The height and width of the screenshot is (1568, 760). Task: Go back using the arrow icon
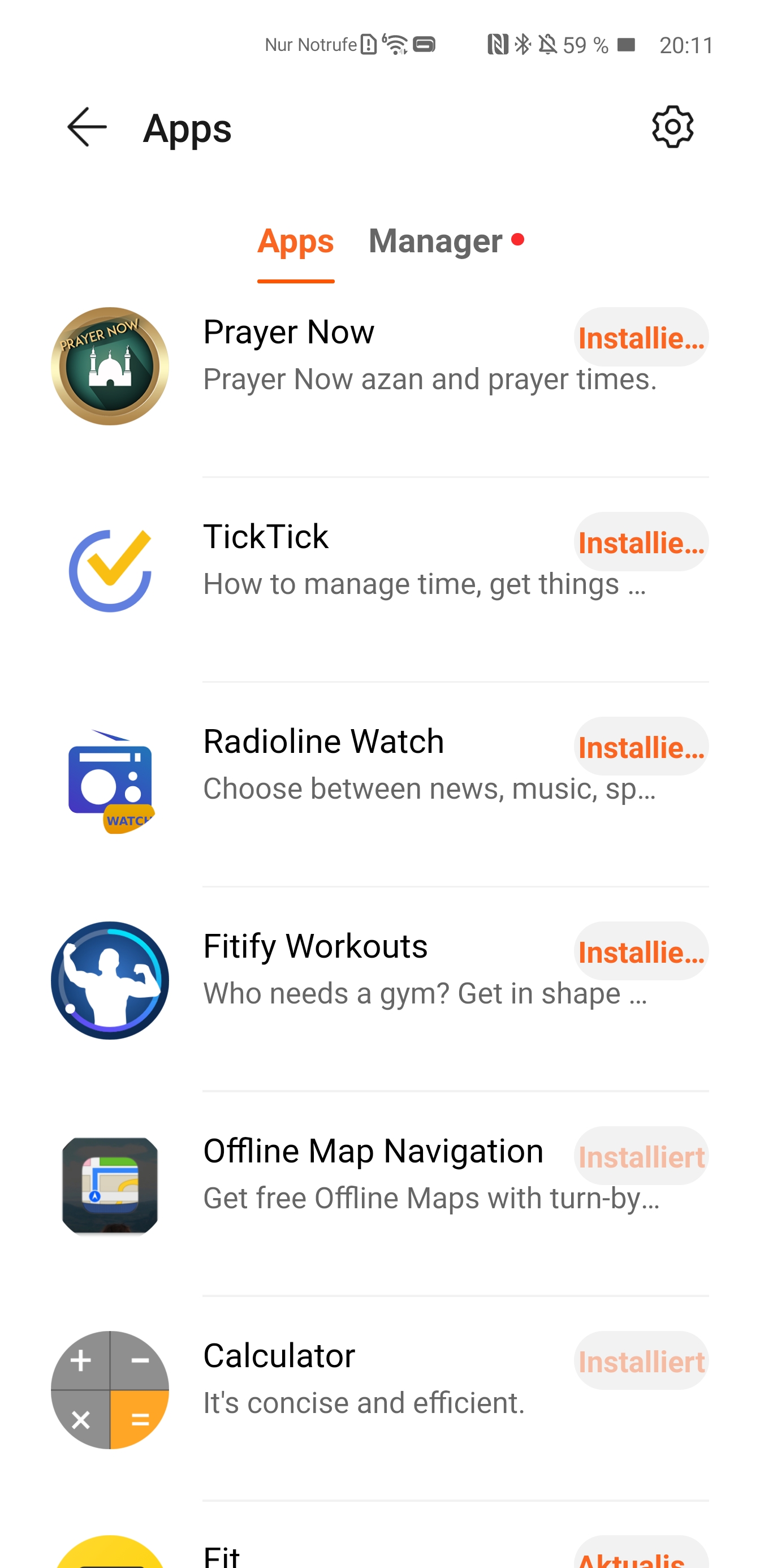point(87,127)
